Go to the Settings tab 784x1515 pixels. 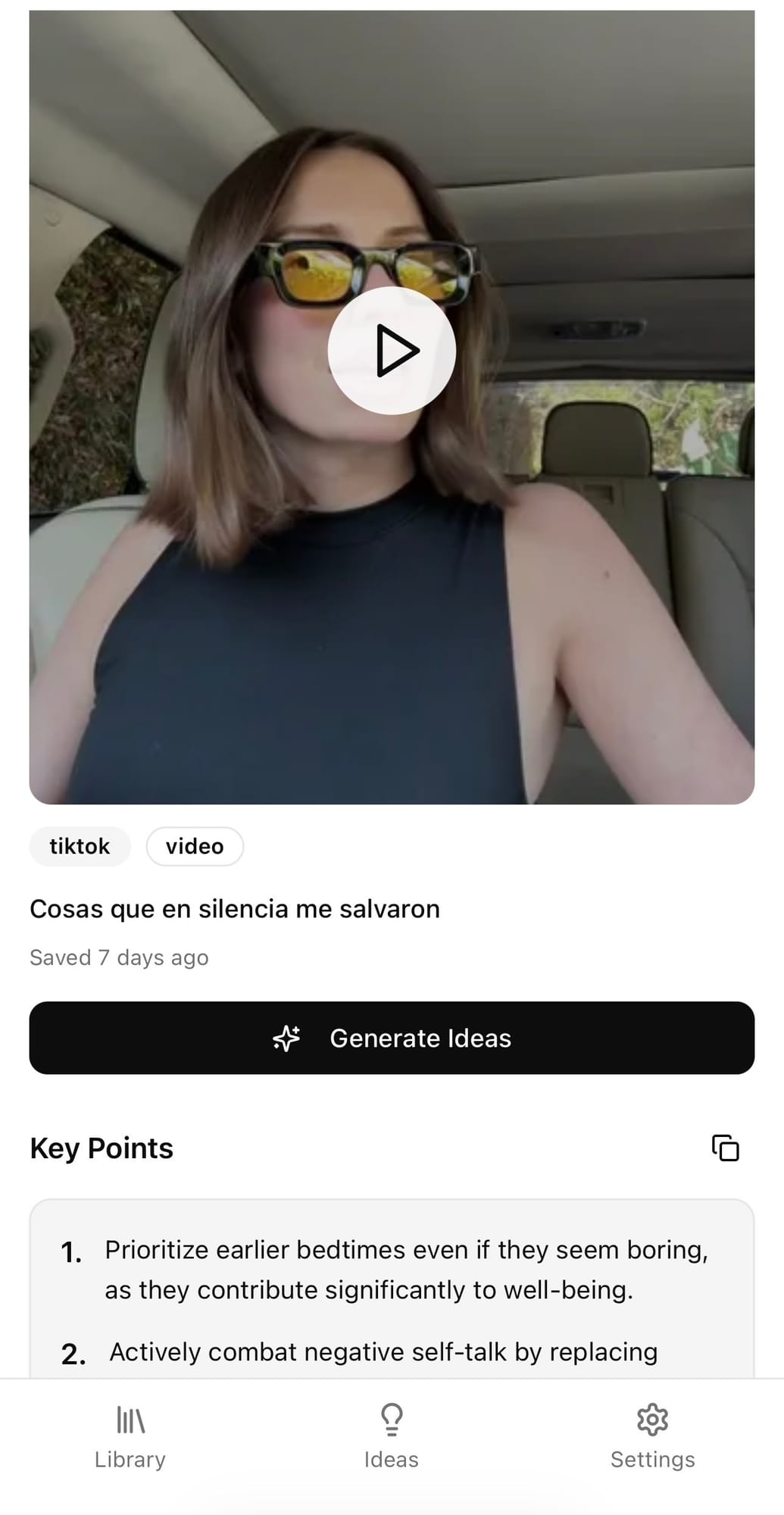[652, 1437]
